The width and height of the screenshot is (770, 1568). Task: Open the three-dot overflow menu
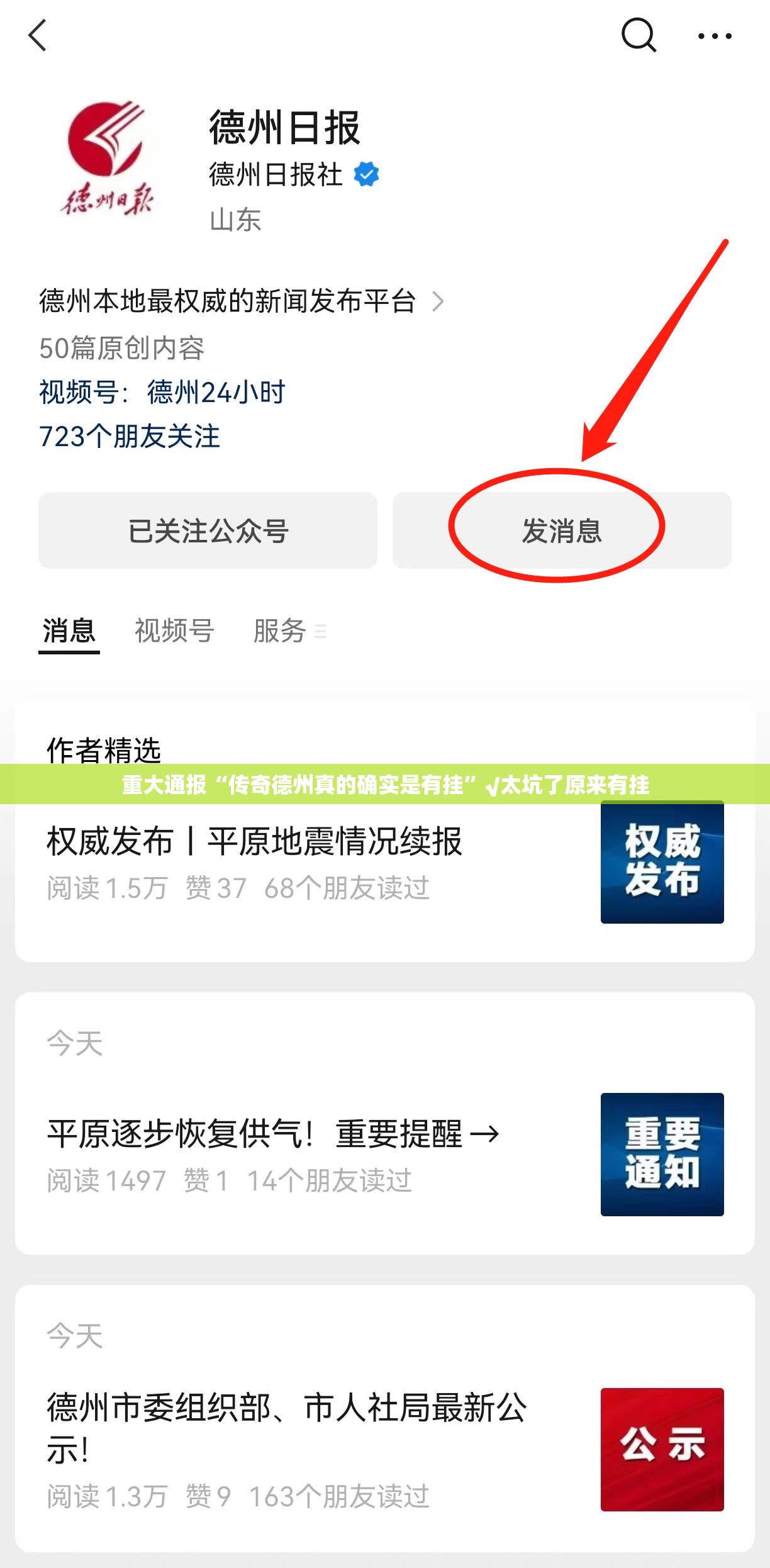715,36
